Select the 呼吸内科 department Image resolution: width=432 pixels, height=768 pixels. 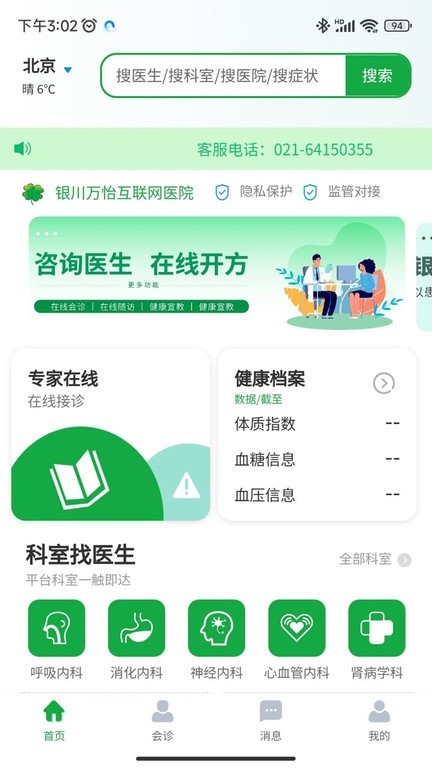point(56,639)
